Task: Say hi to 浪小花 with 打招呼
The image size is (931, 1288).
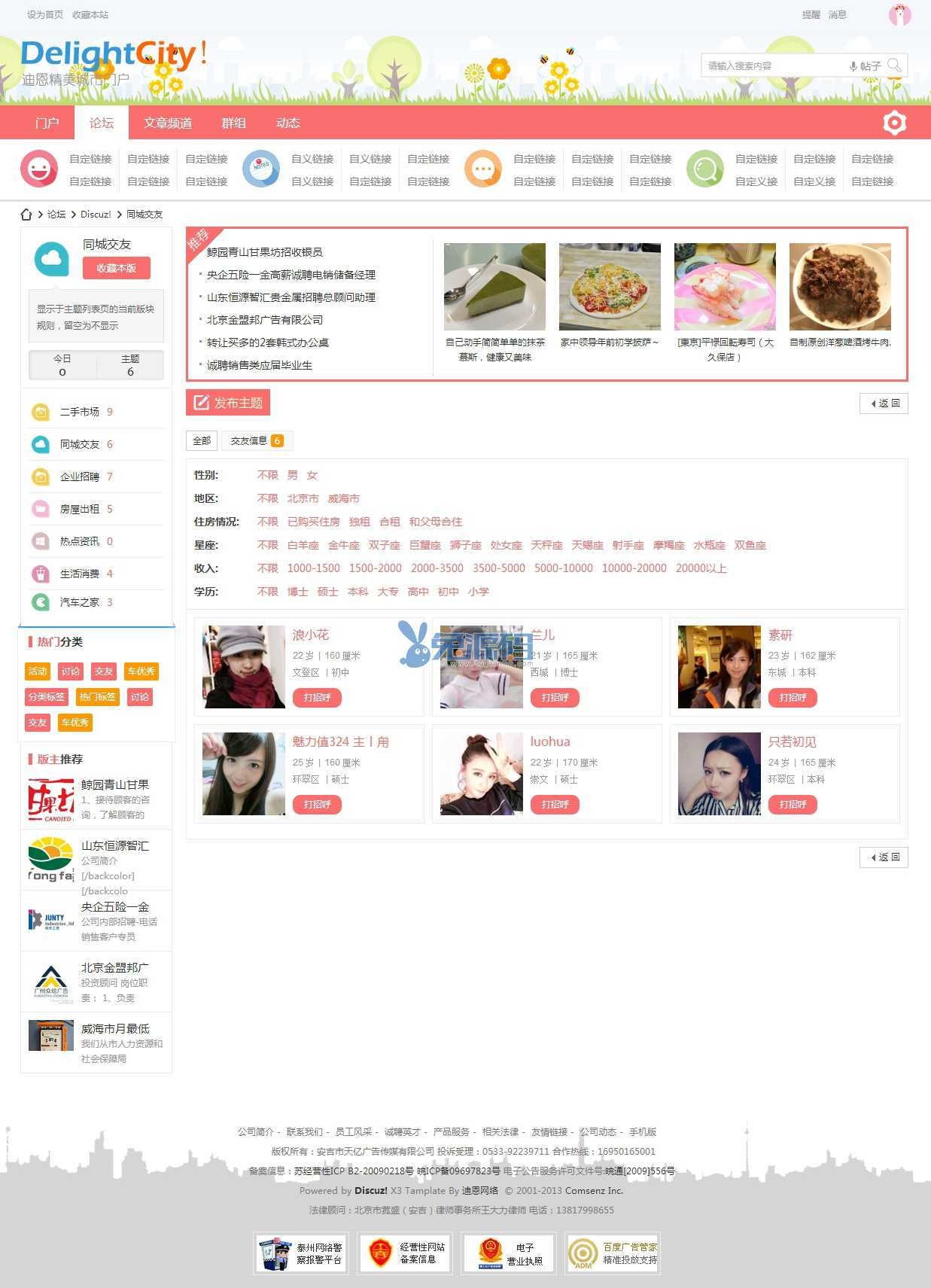Action: pos(317,698)
